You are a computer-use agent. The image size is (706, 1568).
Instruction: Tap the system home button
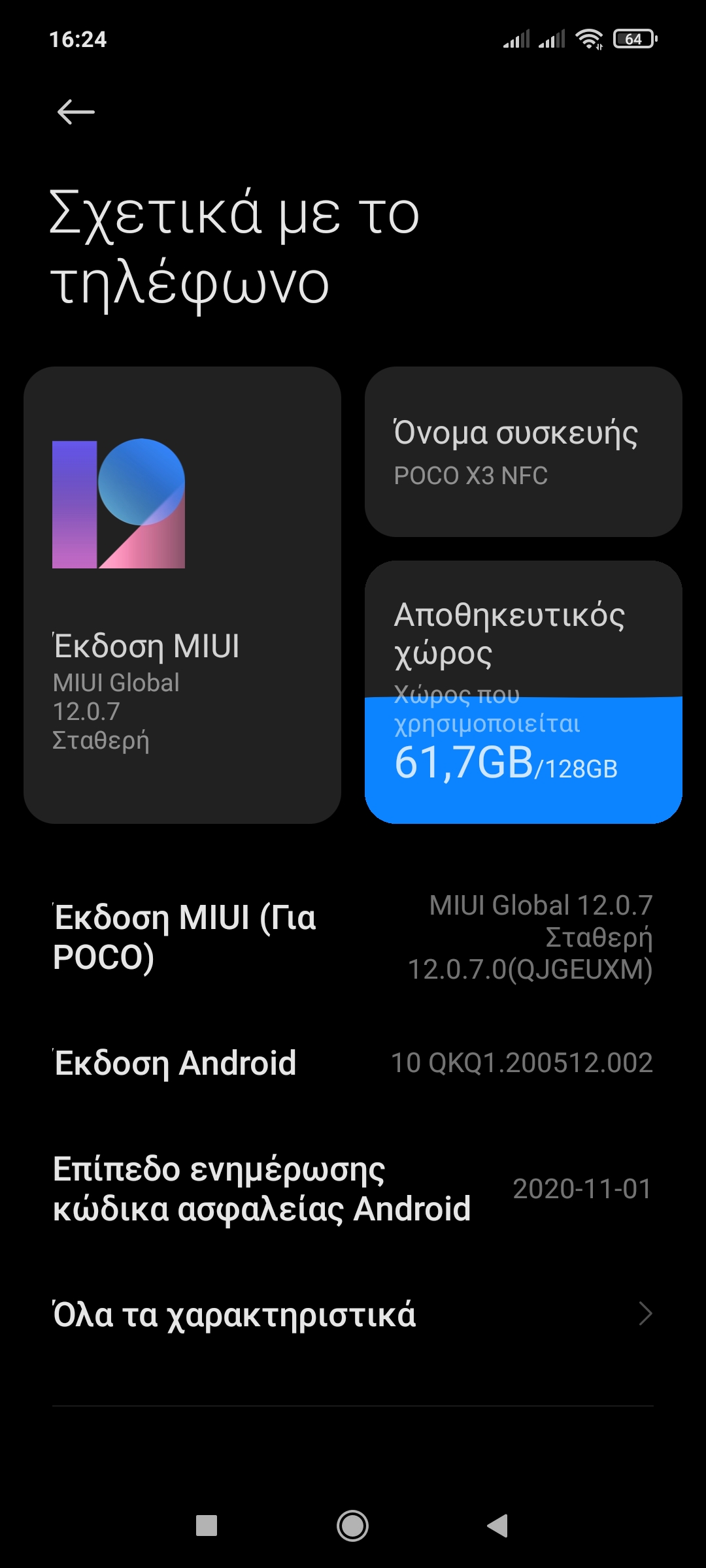tap(352, 1526)
